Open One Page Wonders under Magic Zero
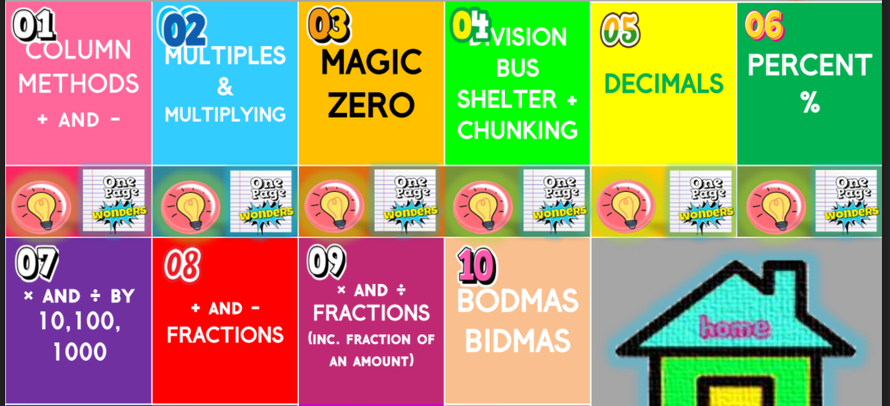This screenshot has width=890, height=406. pos(405,200)
